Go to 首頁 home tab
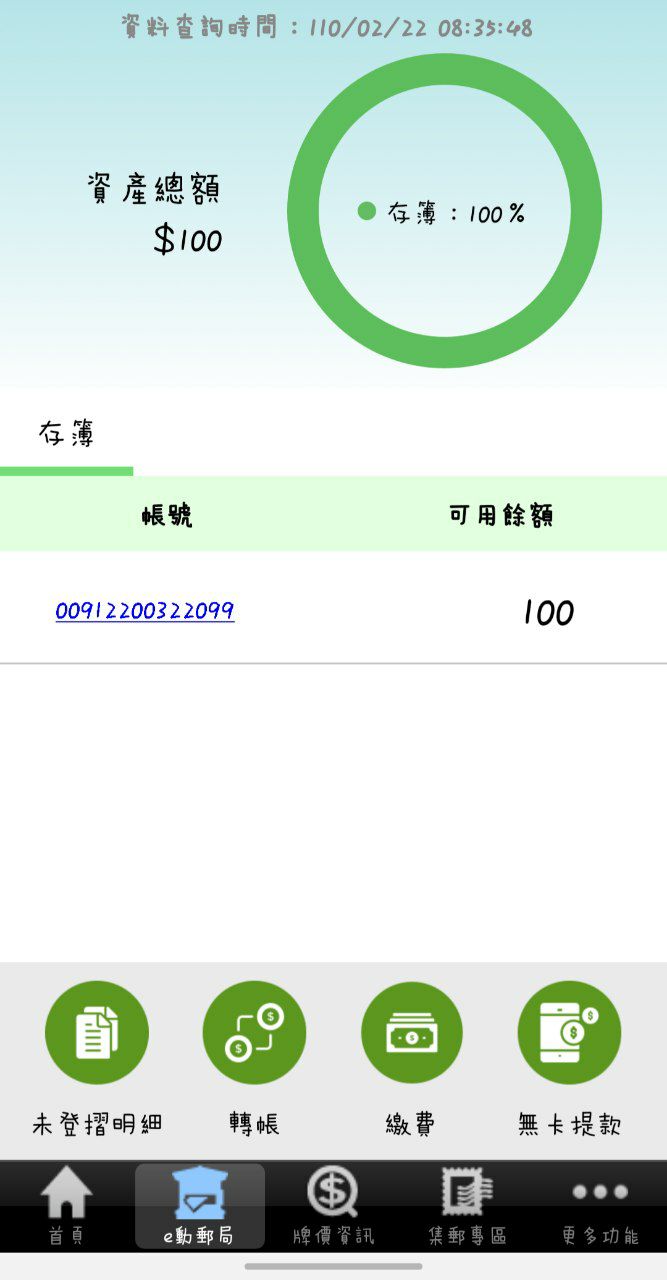667x1280 pixels. point(67,1206)
